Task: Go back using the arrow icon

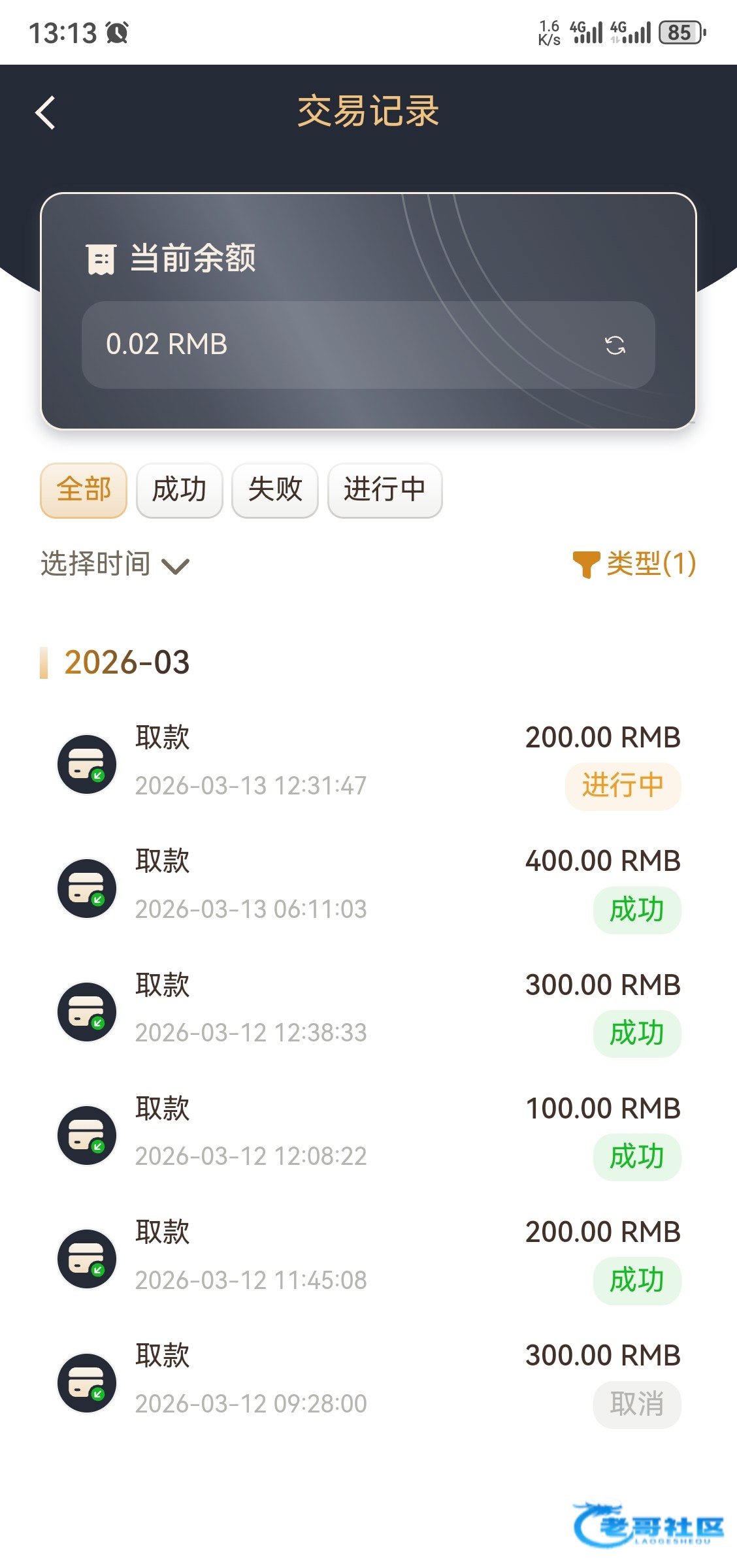Action: tap(45, 112)
